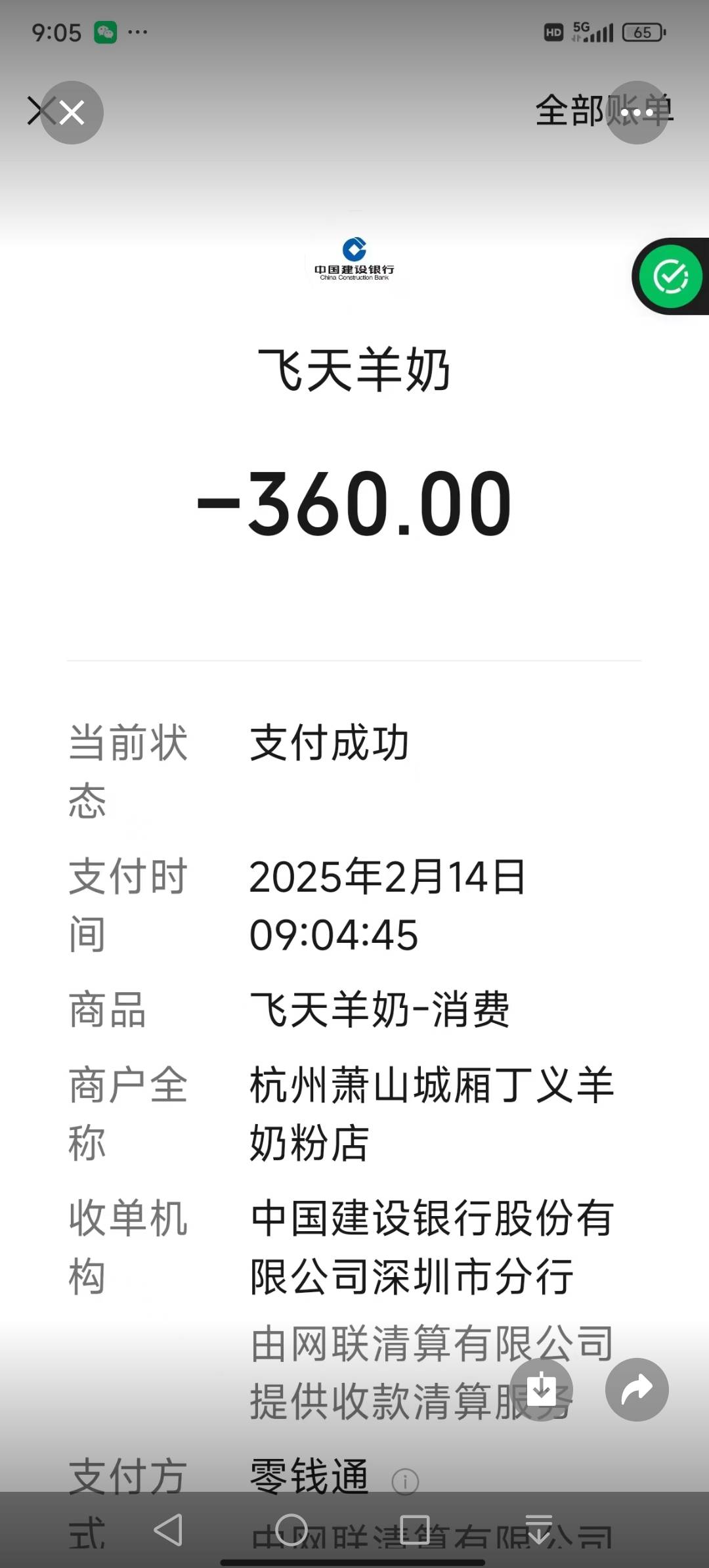Go to the system home screen
The width and height of the screenshot is (709, 1568).
[291, 1530]
